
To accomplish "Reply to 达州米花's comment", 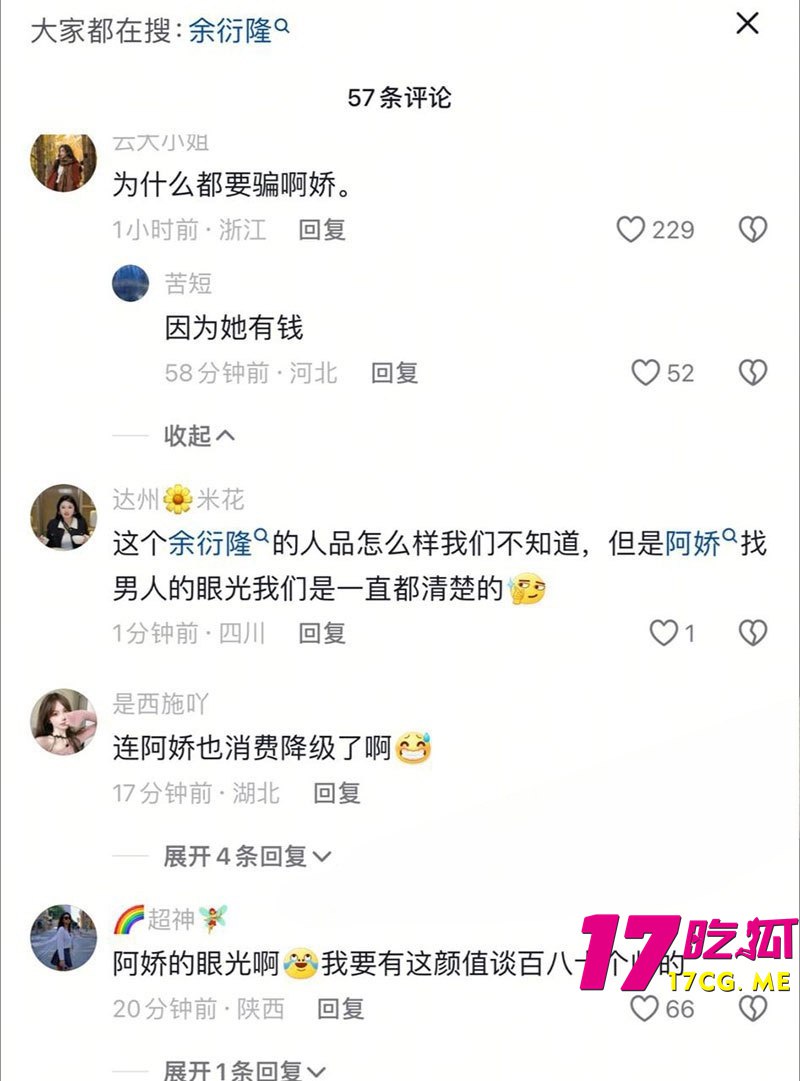I will (x=321, y=632).
